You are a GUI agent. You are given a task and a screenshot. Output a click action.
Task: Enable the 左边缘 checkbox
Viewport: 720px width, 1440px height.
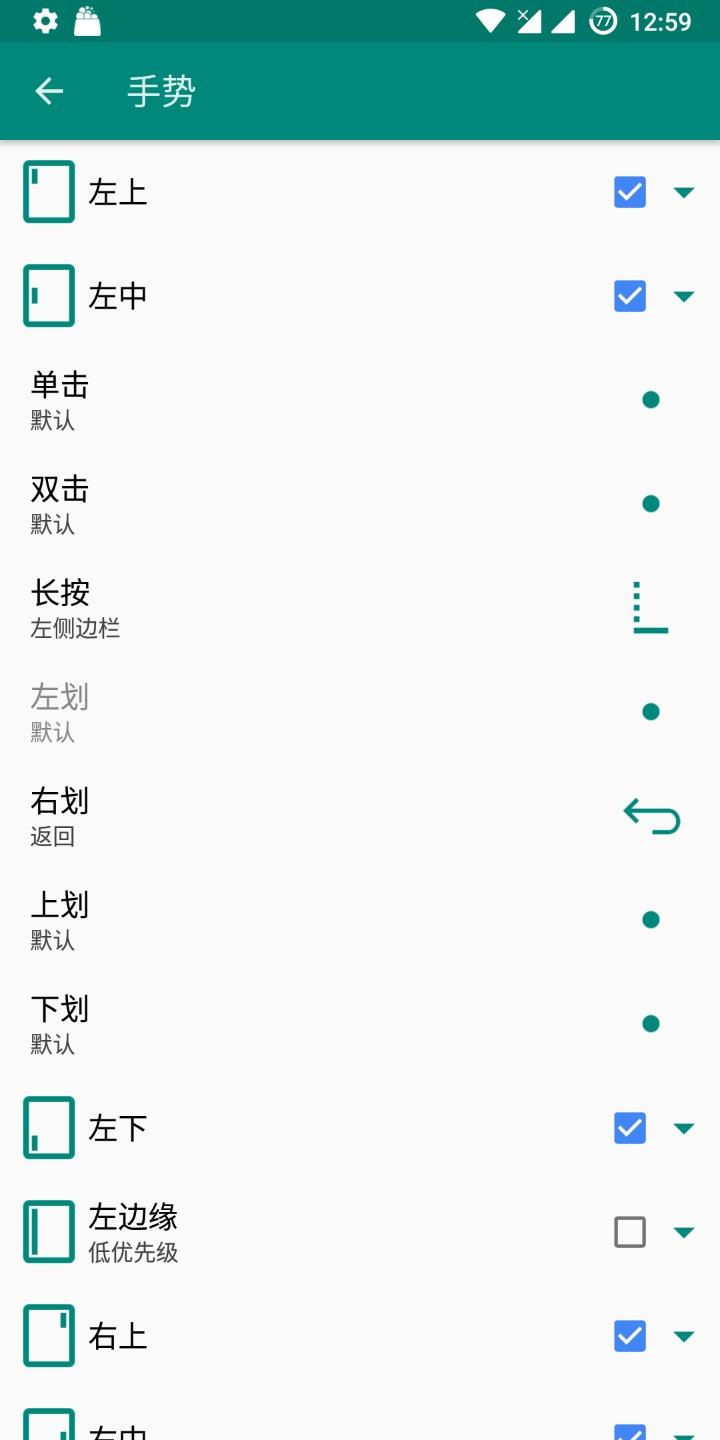pos(630,1232)
